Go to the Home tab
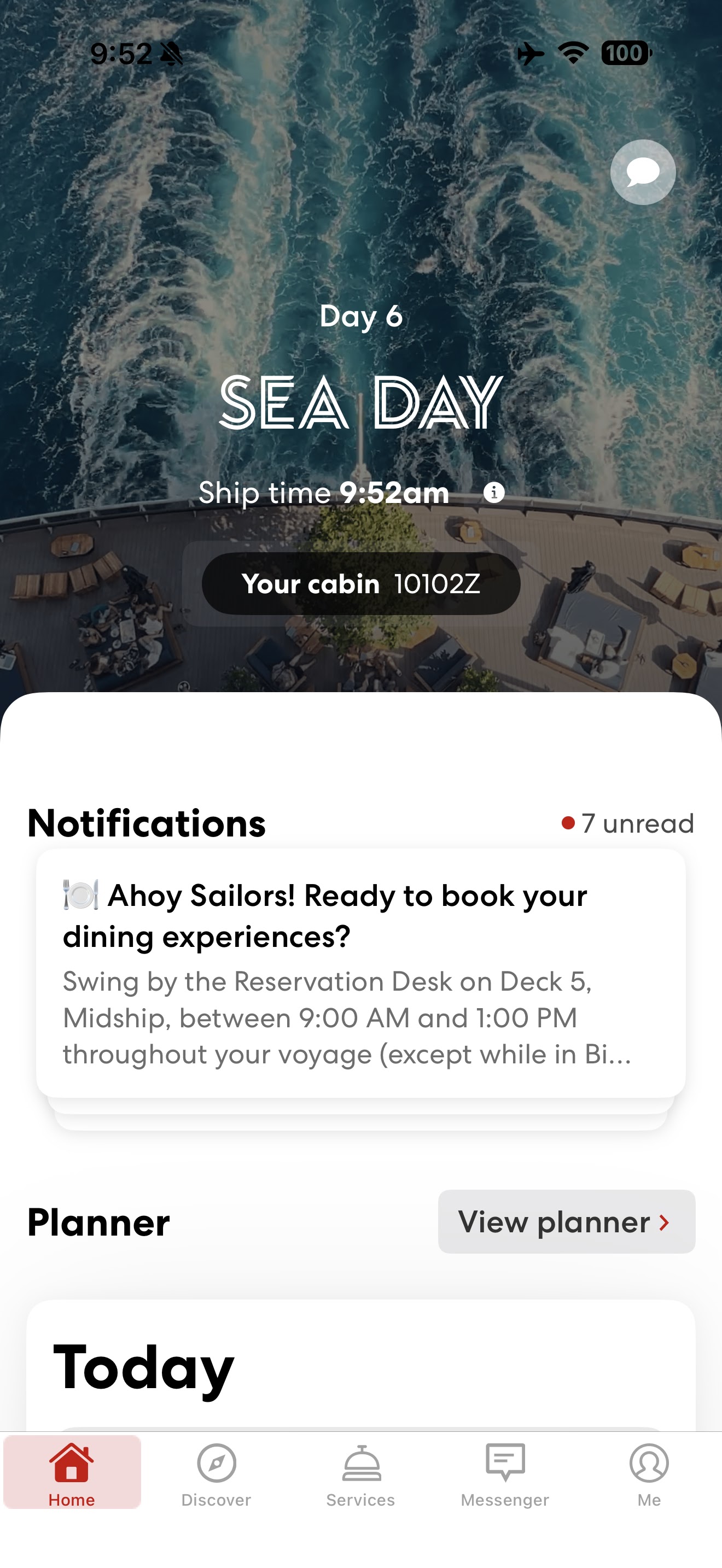 tap(72, 1472)
